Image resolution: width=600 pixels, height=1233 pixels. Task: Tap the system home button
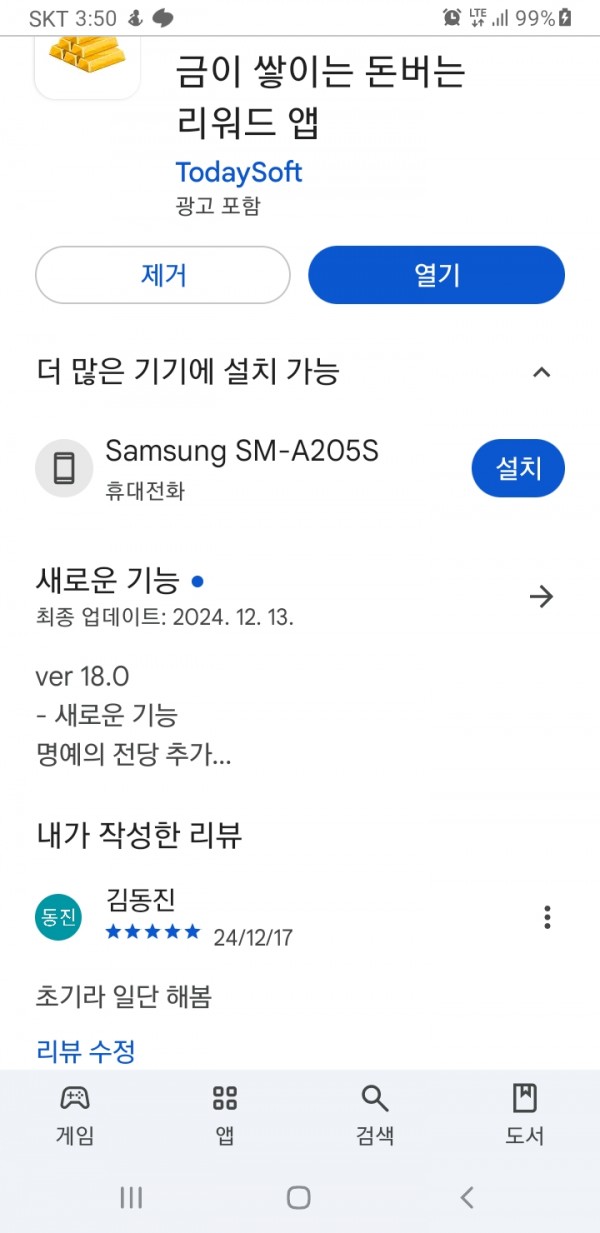298,1197
